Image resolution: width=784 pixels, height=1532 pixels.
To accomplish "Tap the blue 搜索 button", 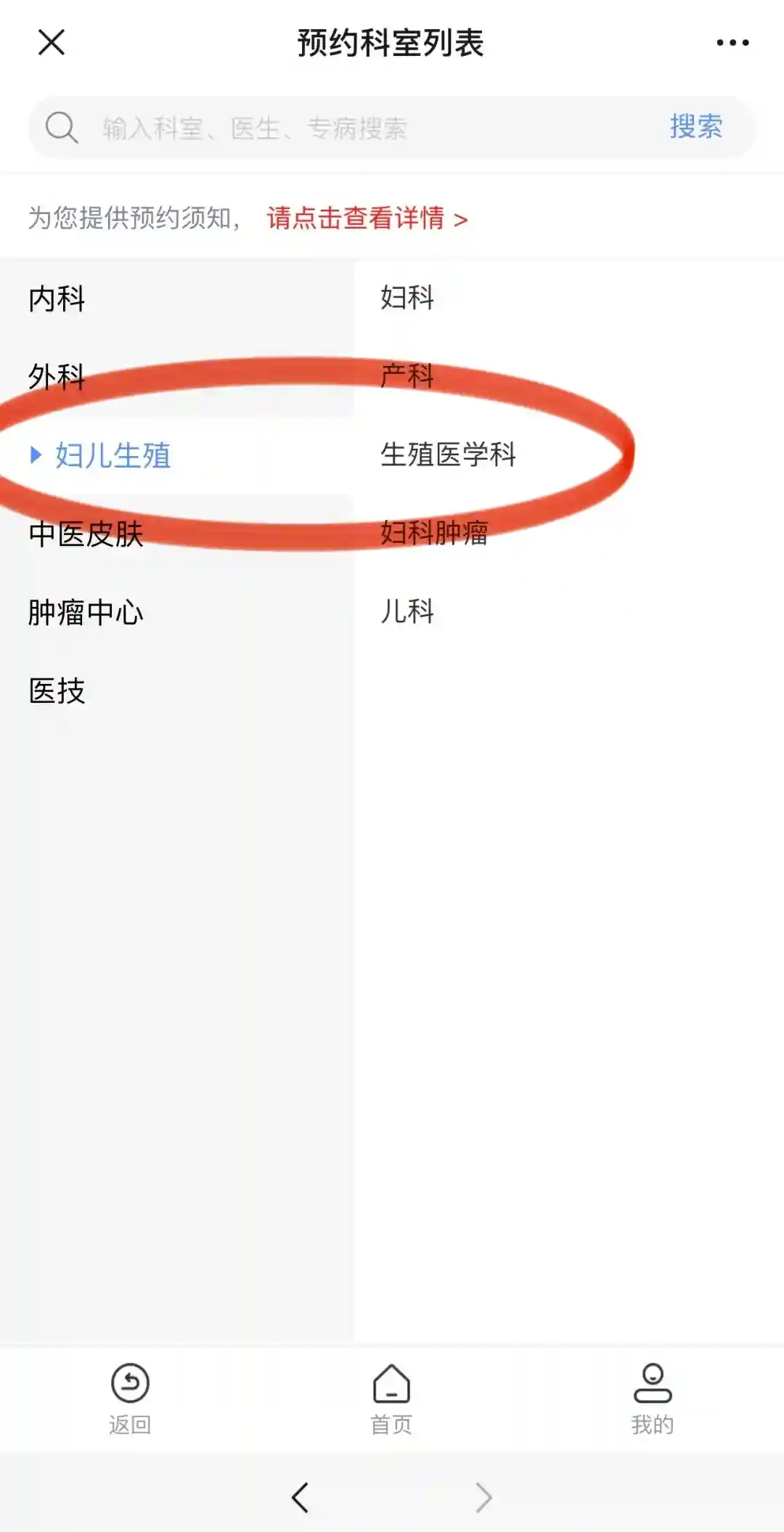I will 695,127.
